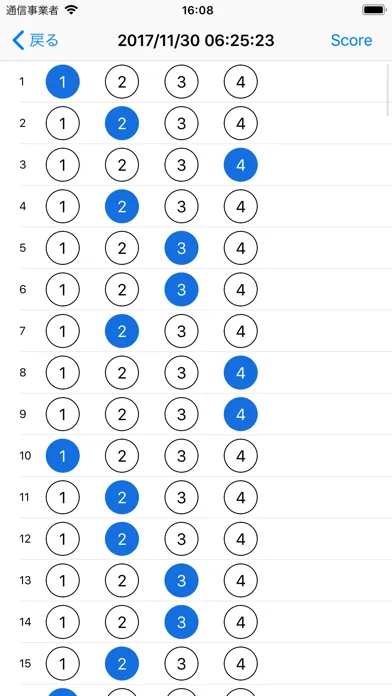Choose option 1 on question 12
The image size is (392, 696).
63,539
